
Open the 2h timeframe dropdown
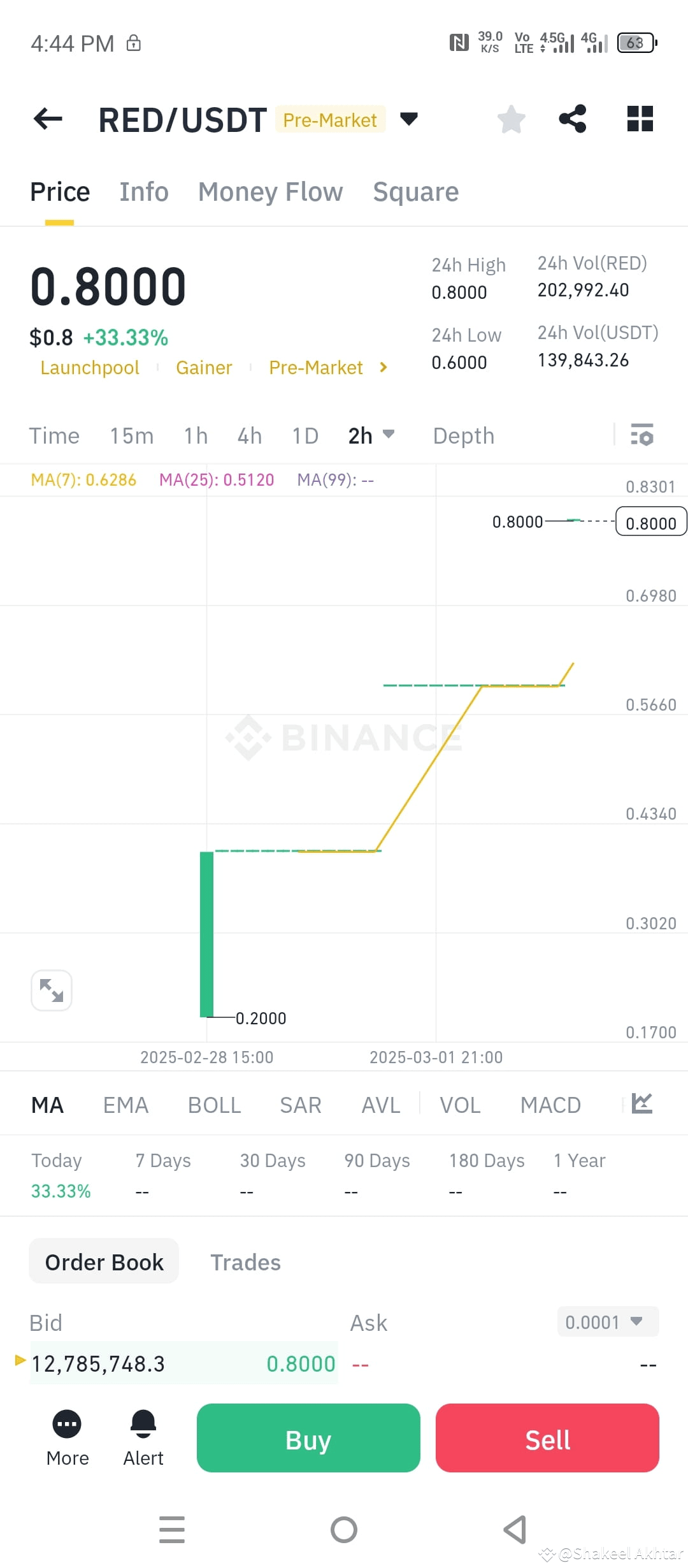pyautogui.click(x=371, y=435)
